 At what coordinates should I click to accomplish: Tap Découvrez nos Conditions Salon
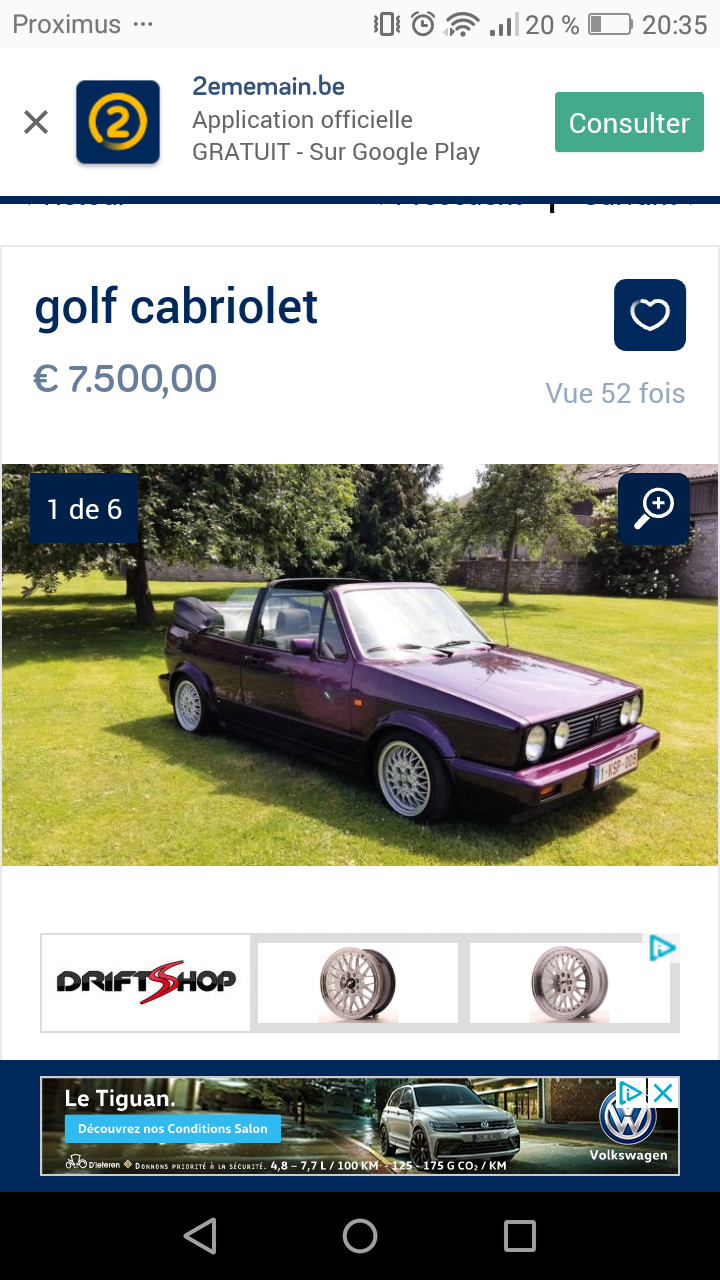coord(173,1128)
